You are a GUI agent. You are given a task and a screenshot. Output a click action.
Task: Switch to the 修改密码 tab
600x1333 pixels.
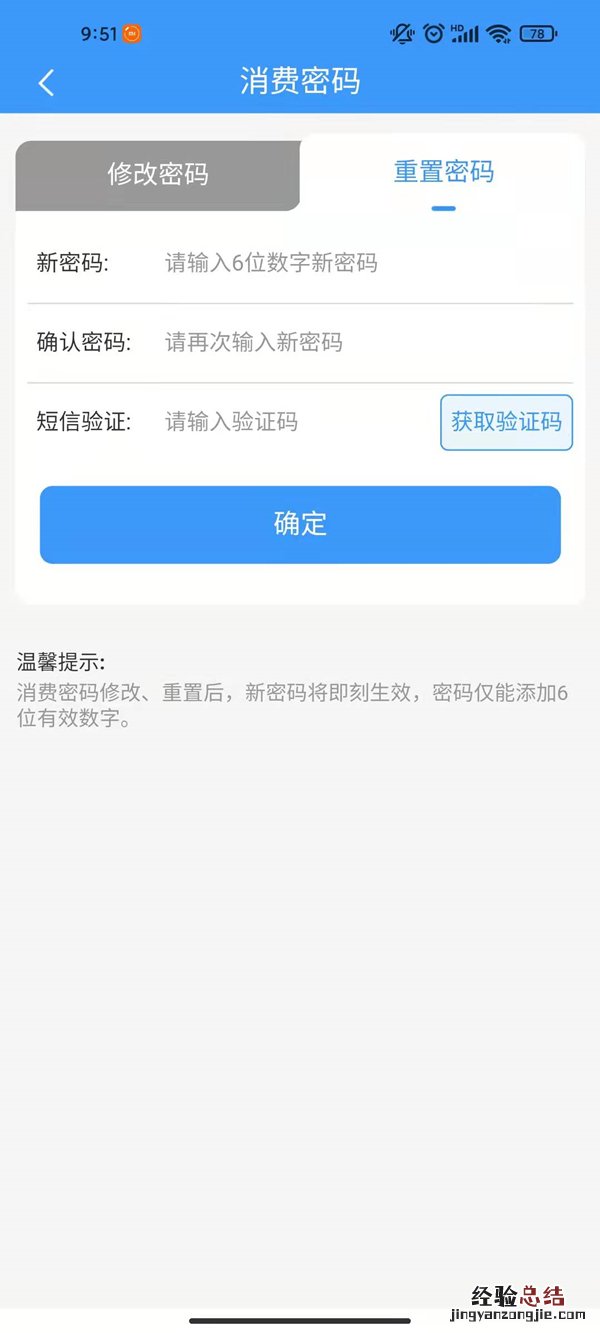coord(158,175)
